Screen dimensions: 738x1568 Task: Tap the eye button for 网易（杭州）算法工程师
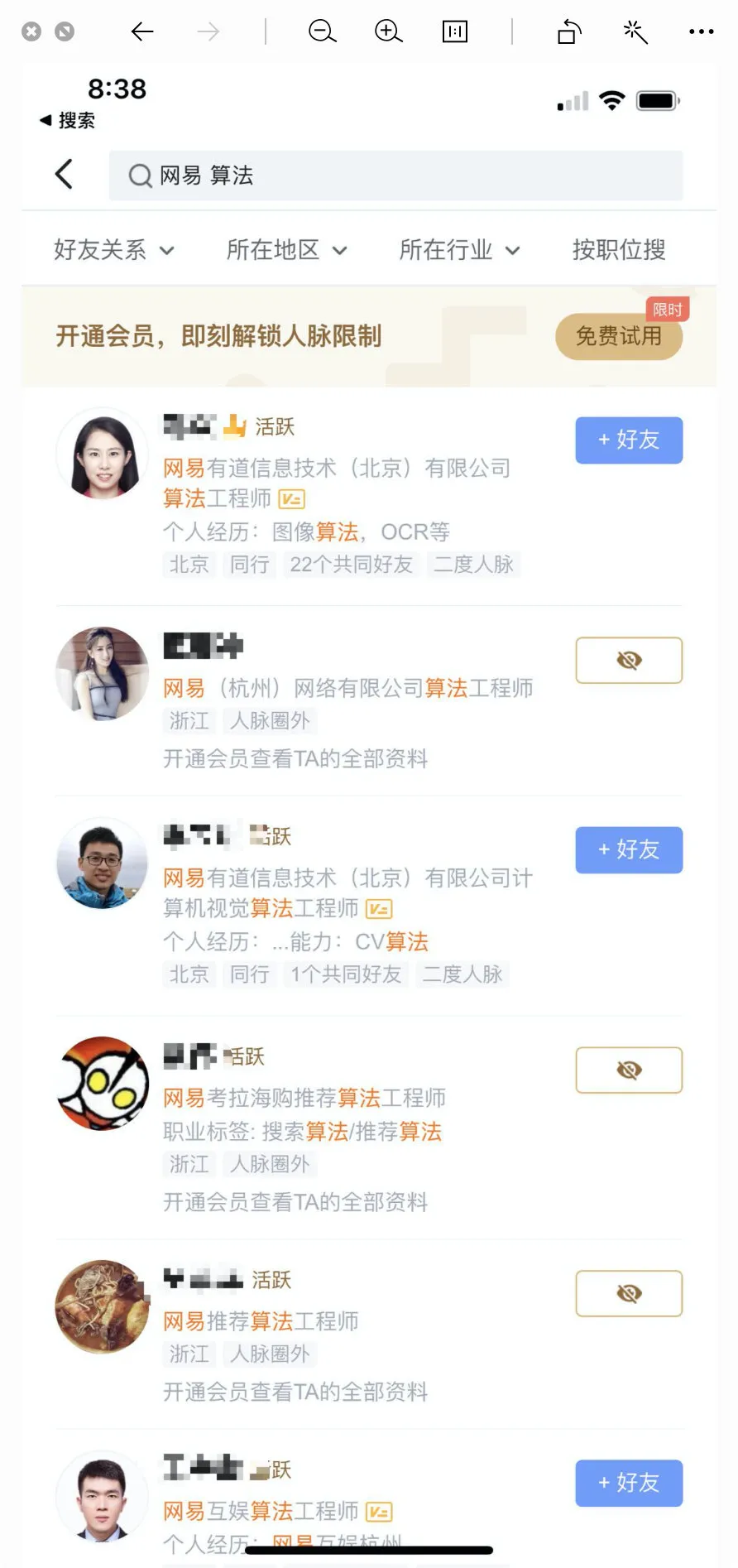tap(629, 660)
